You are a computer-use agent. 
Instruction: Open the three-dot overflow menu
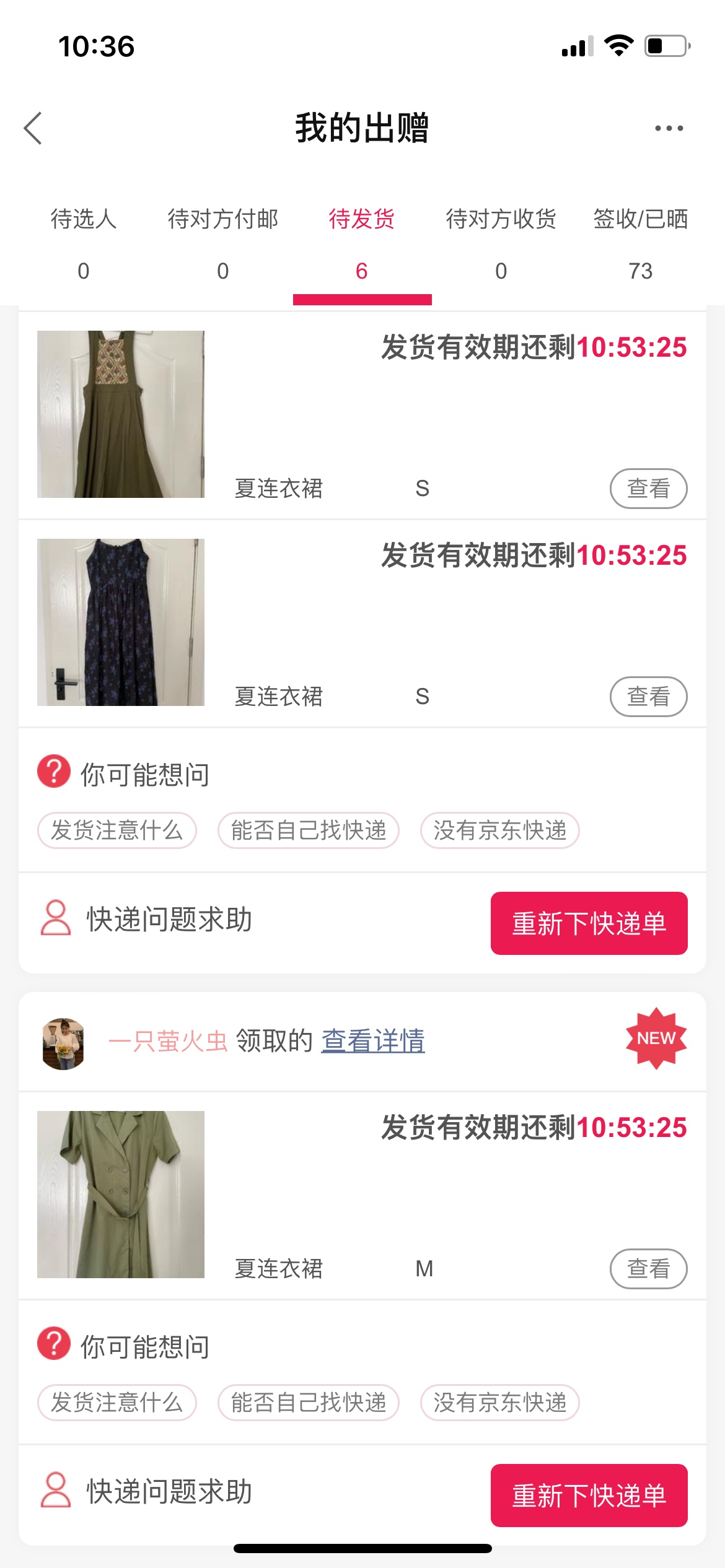click(x=669, y=128)
